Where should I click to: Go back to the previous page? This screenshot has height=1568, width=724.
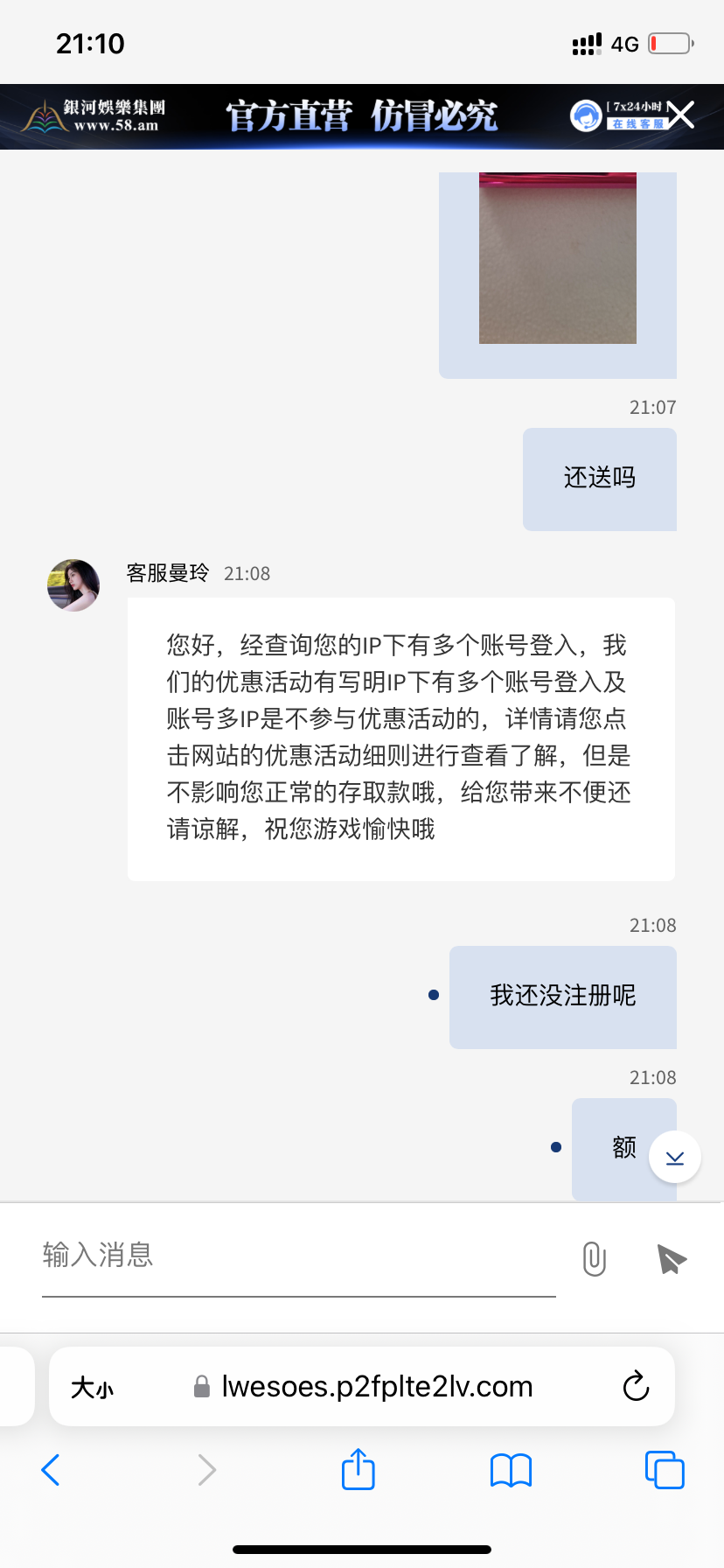pos(51,1470)
